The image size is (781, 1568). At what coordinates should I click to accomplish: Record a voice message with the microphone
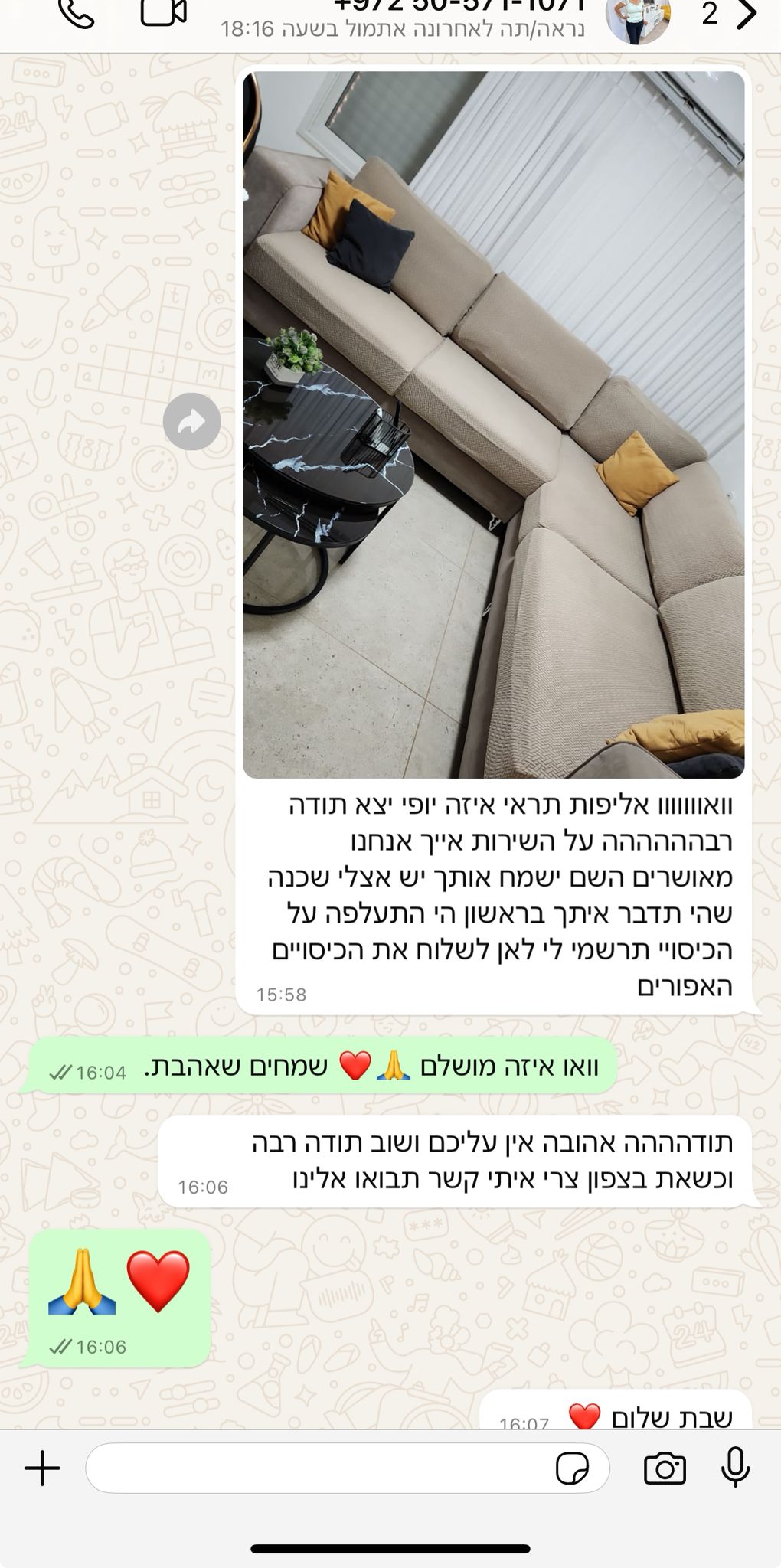point(735,1467)
